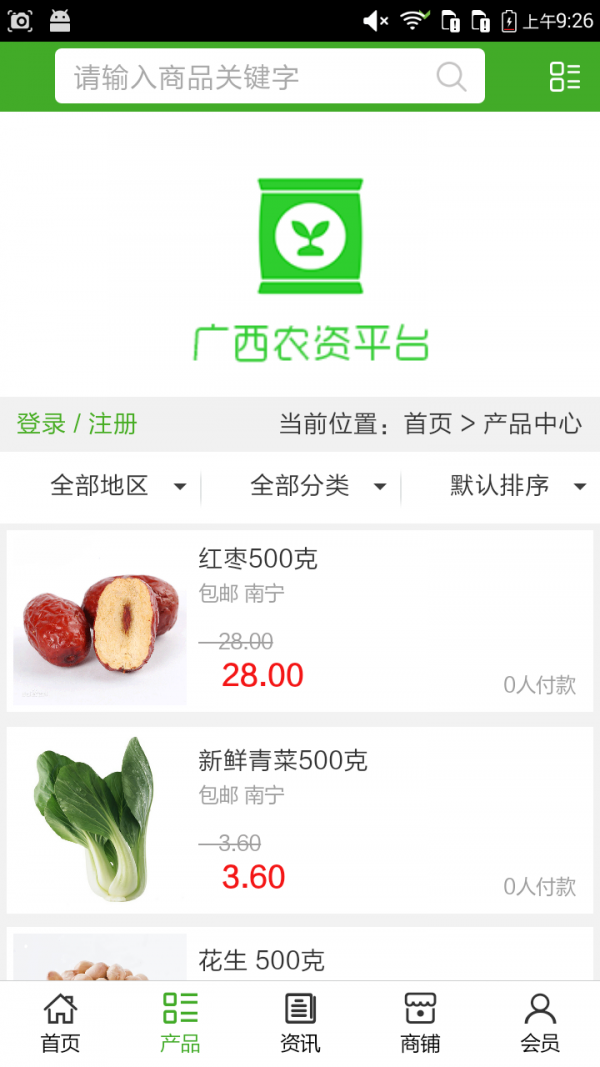This screenshot has width=600, height=1067.
Task: Open the 会员 member tab
Action: (x=540, y=1023)
